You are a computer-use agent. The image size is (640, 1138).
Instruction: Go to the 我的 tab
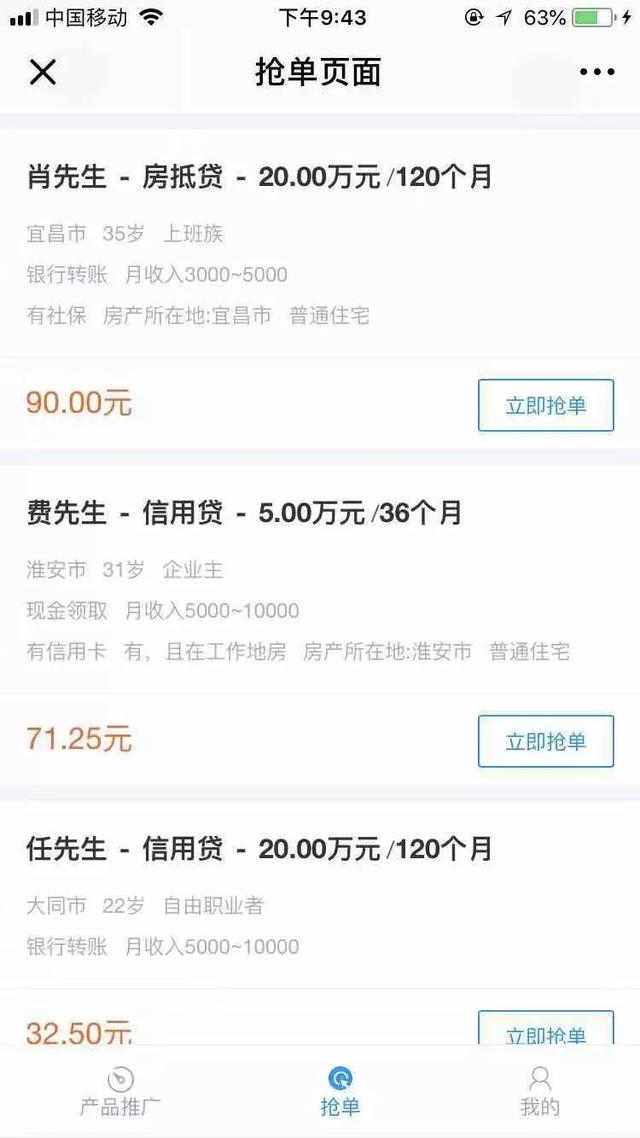[540, 1092]
